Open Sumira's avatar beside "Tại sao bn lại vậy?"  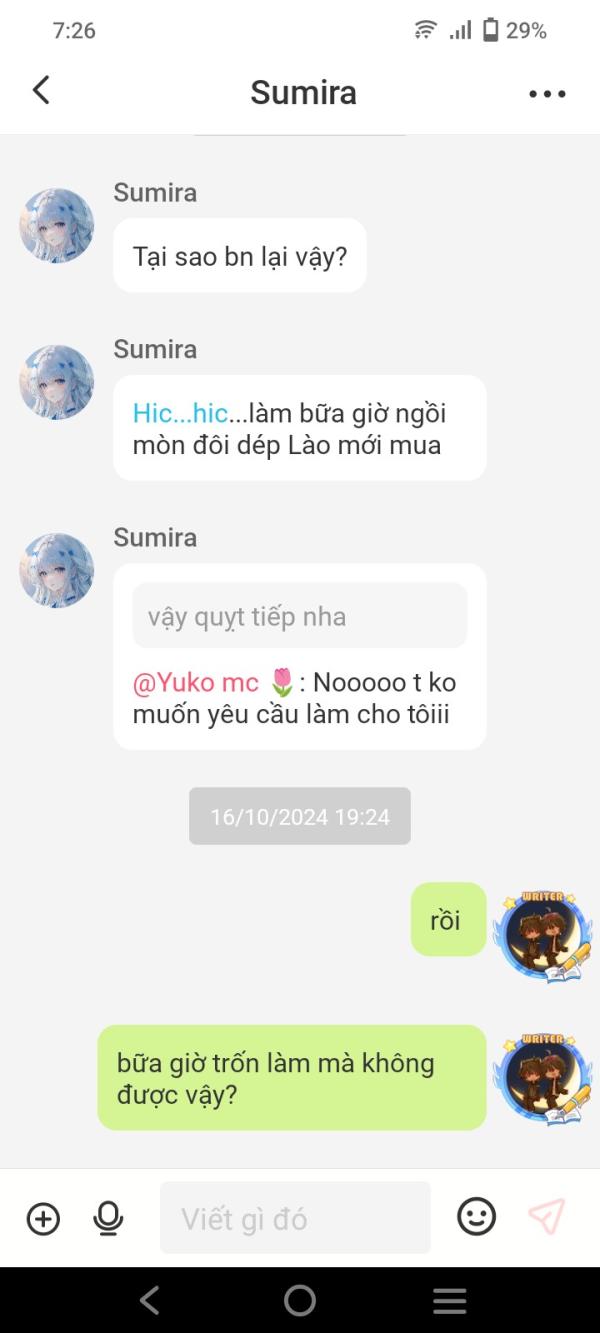(x=57, y=226)
